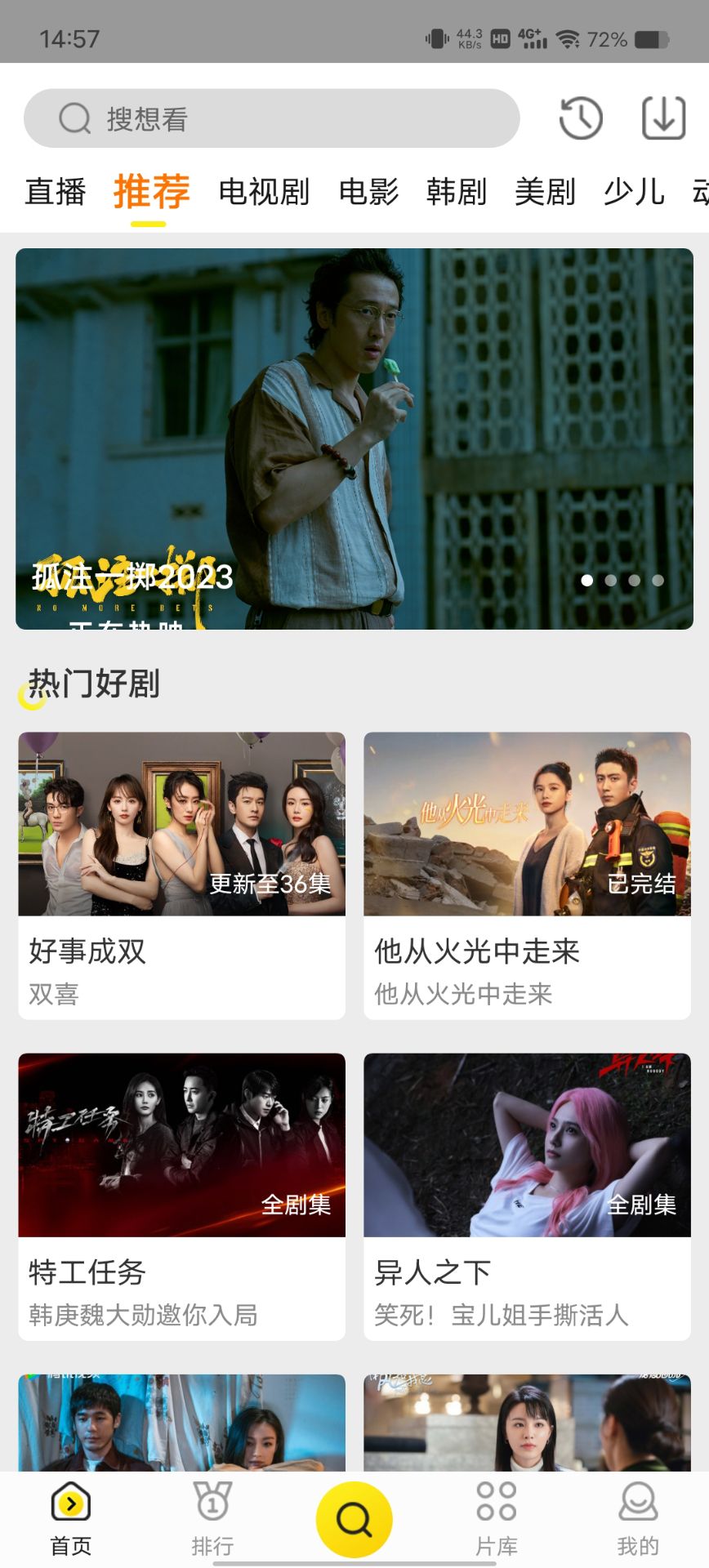709x1568 pixels.
Task: Watch the series 特工任务
Action: (181, 1196)
